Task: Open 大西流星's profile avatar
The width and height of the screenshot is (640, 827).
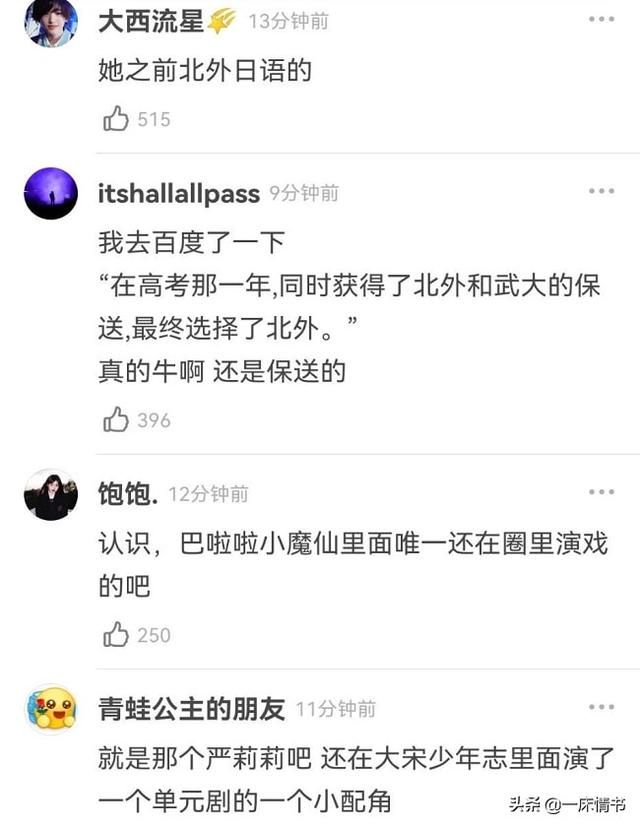Action: pyautogui.click(x=50, y=22)
